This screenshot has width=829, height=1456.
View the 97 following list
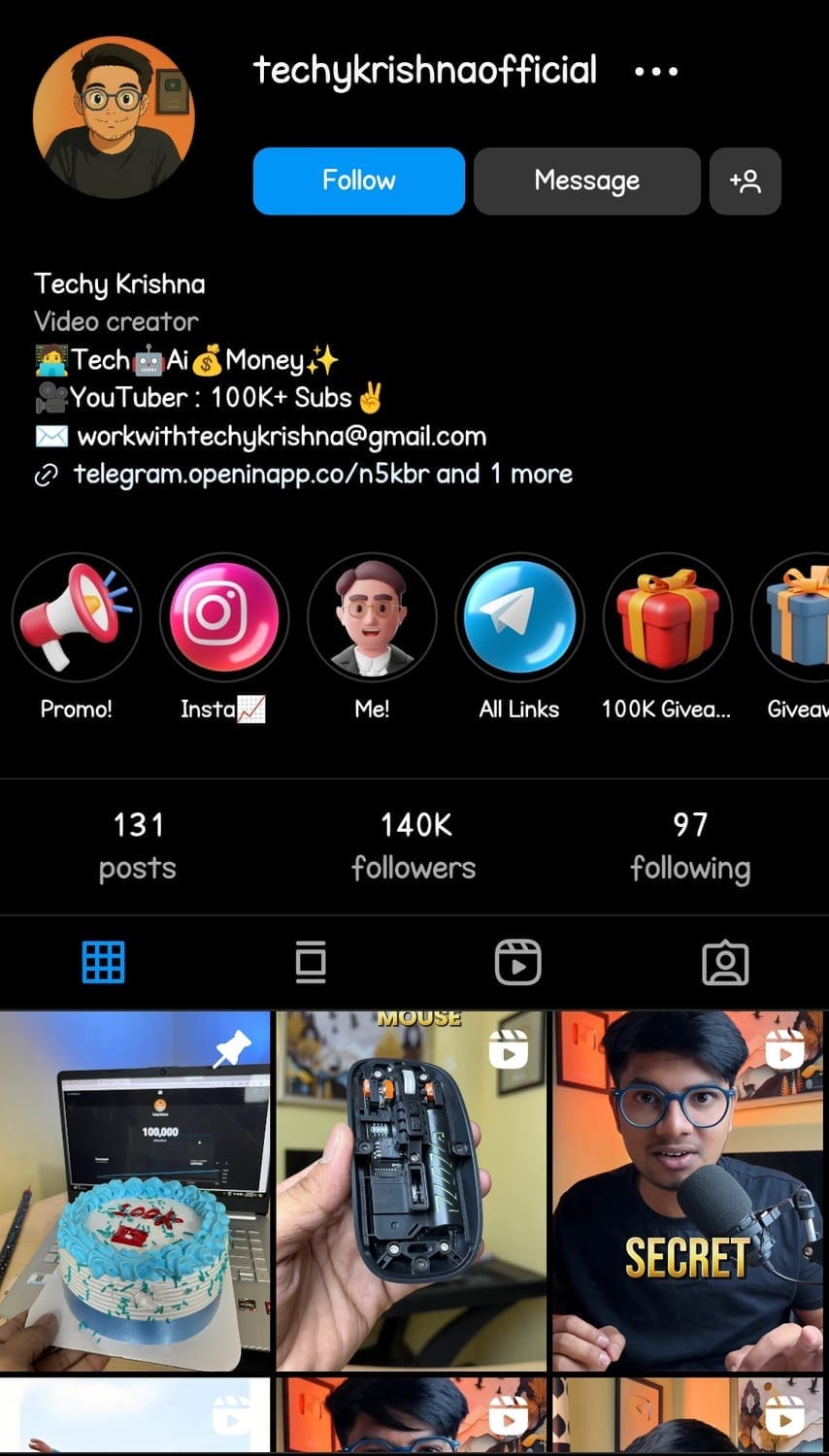pos(690,845)
